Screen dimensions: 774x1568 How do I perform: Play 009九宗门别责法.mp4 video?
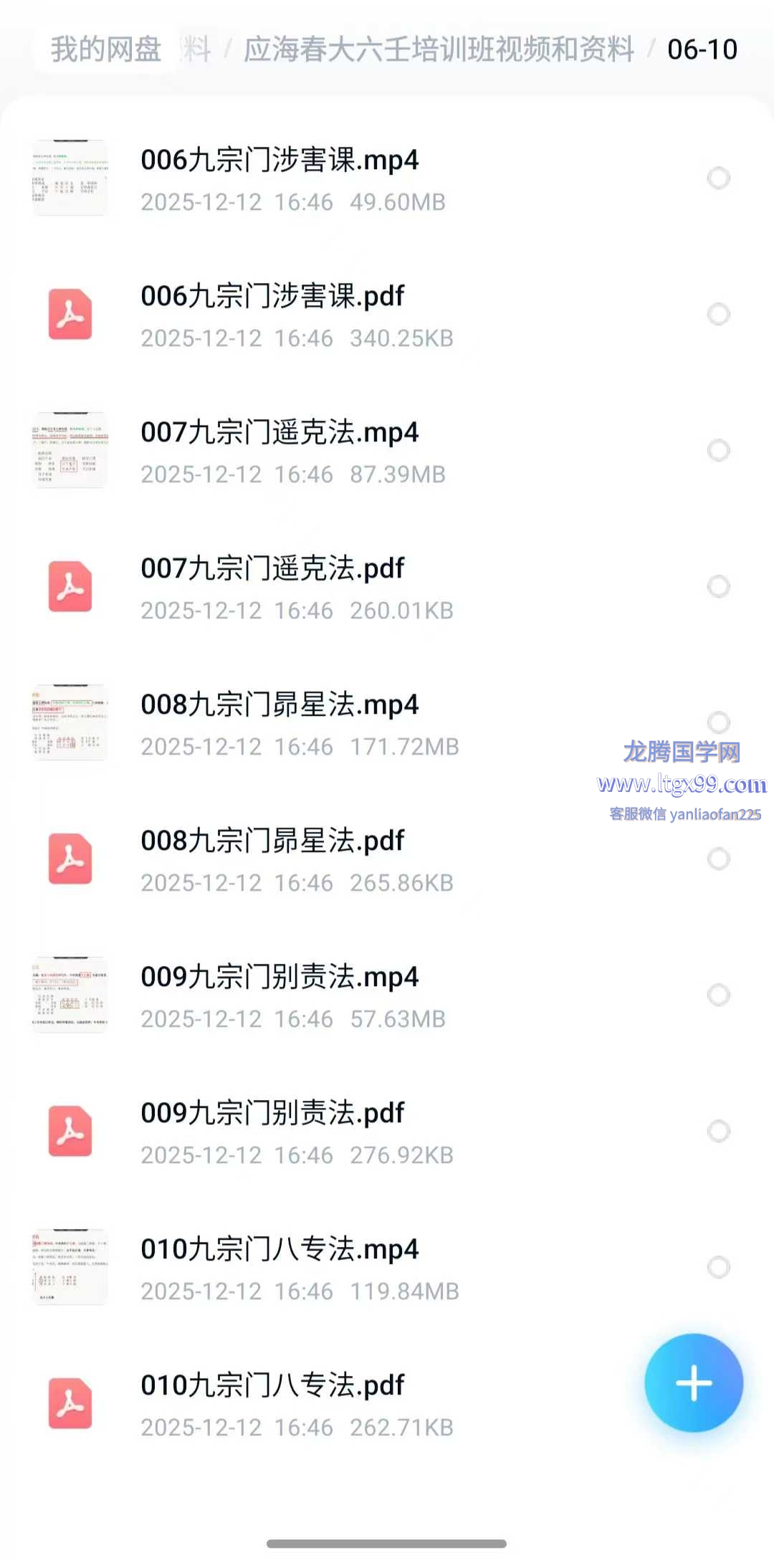pos(279,977)
